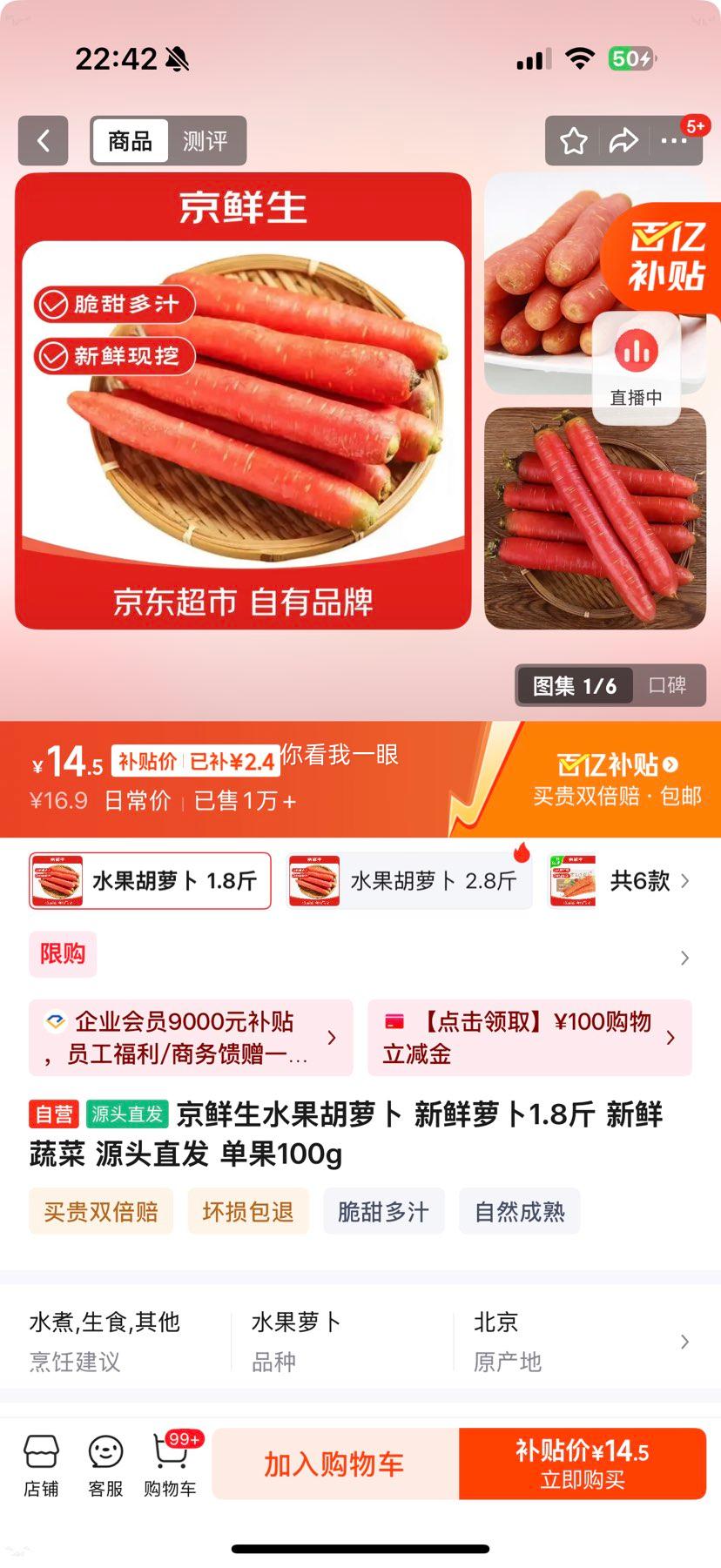
Task: Claim the ¥100 购物立减金 coupon
Action: click(x=529, y=1037)
